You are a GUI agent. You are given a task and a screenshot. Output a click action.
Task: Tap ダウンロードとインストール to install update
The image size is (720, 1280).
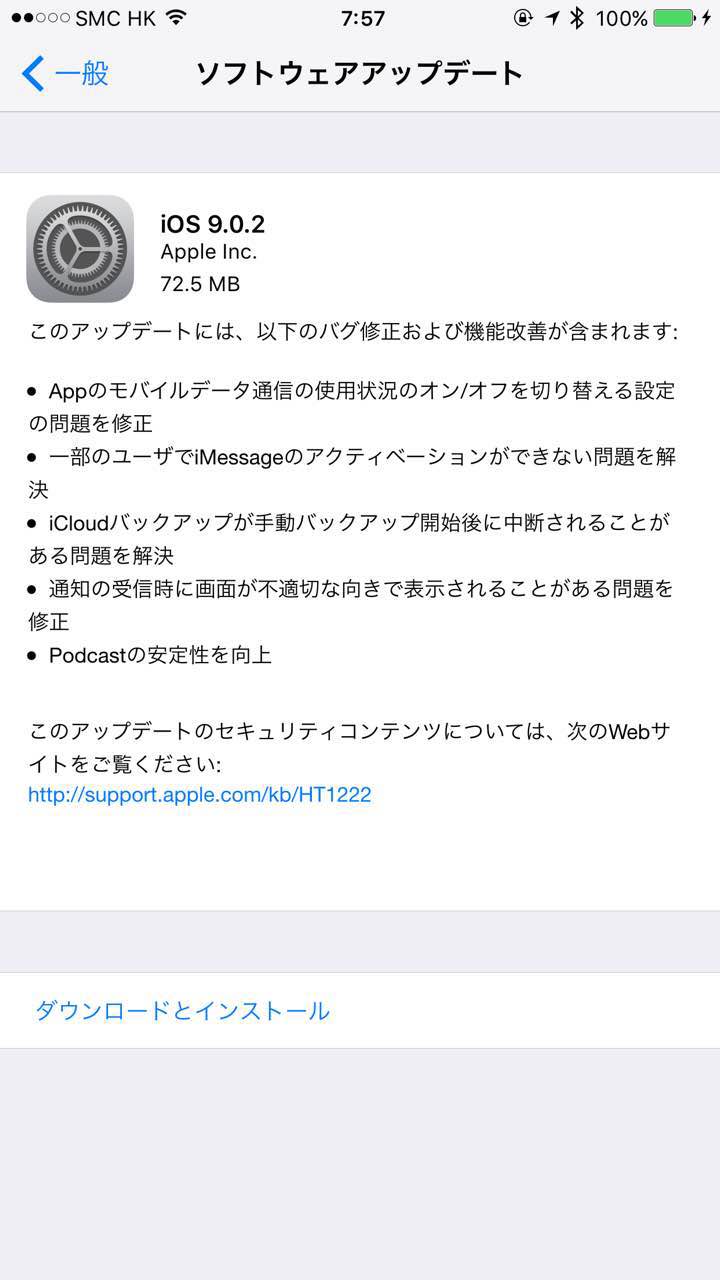tap(182, 1011)
